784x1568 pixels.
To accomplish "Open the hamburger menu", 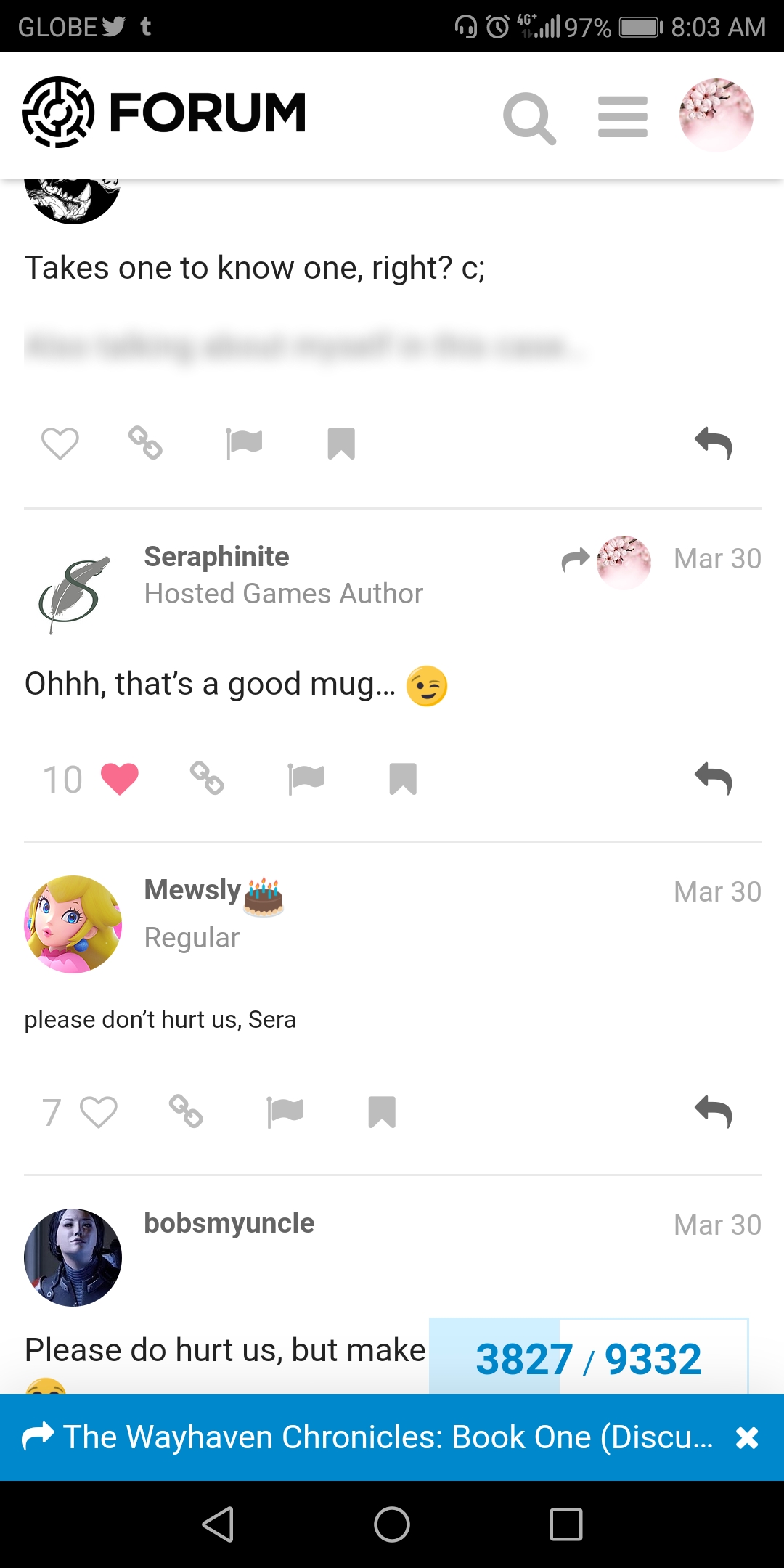I will click(x=622, y=117).
